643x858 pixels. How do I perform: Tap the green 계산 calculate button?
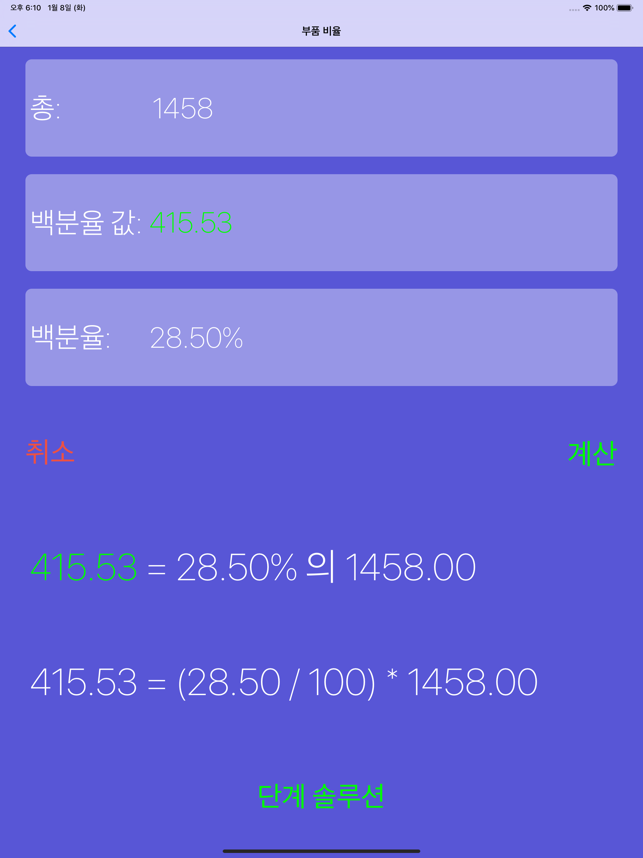pyautogui.click(x=591, y=453)
